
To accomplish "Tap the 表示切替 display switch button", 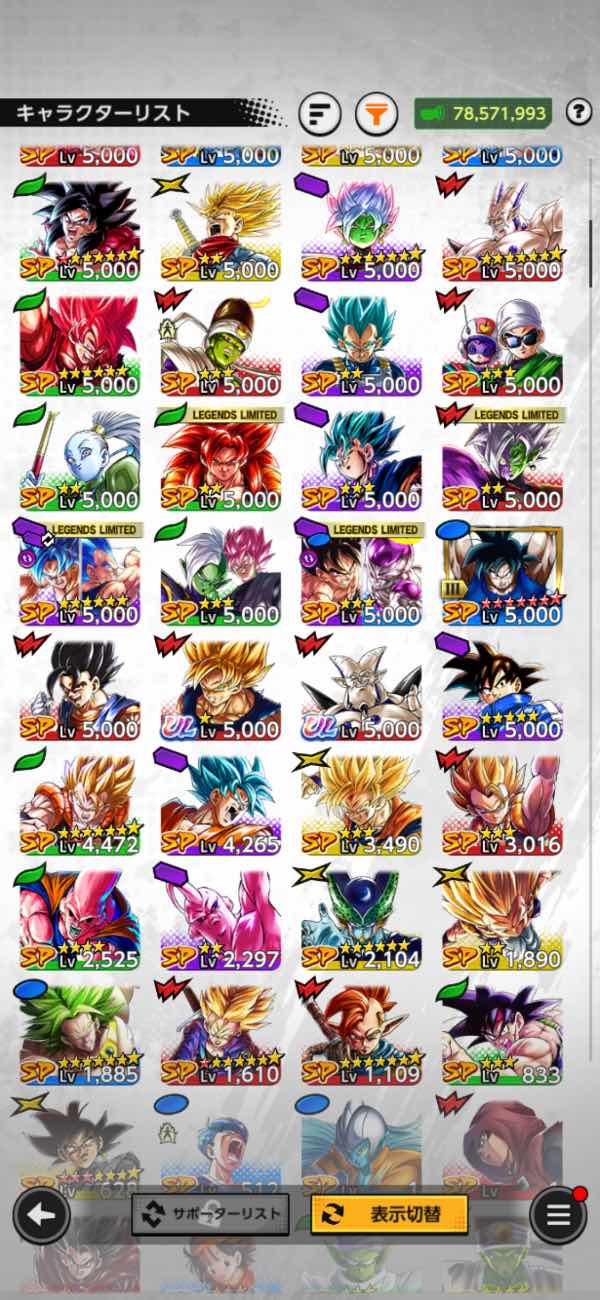I will coord(390,1215).
